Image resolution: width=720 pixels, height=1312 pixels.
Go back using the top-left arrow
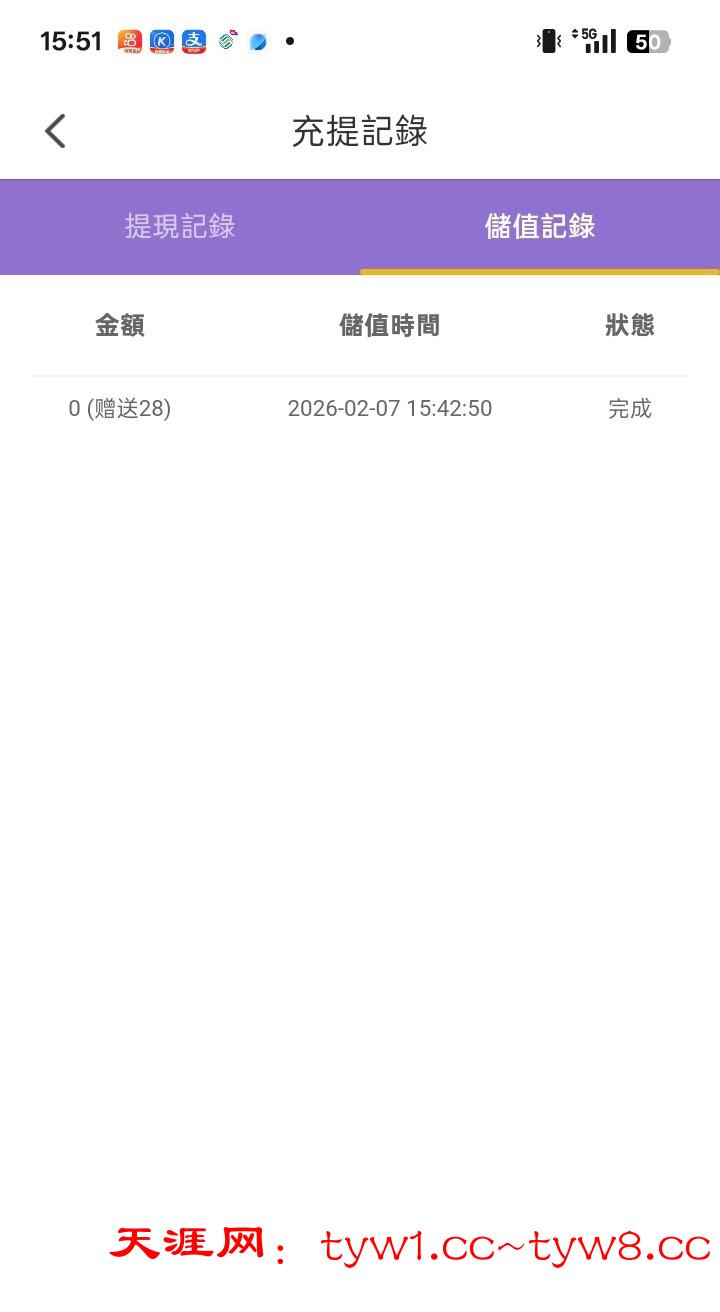tap(56, 131)
